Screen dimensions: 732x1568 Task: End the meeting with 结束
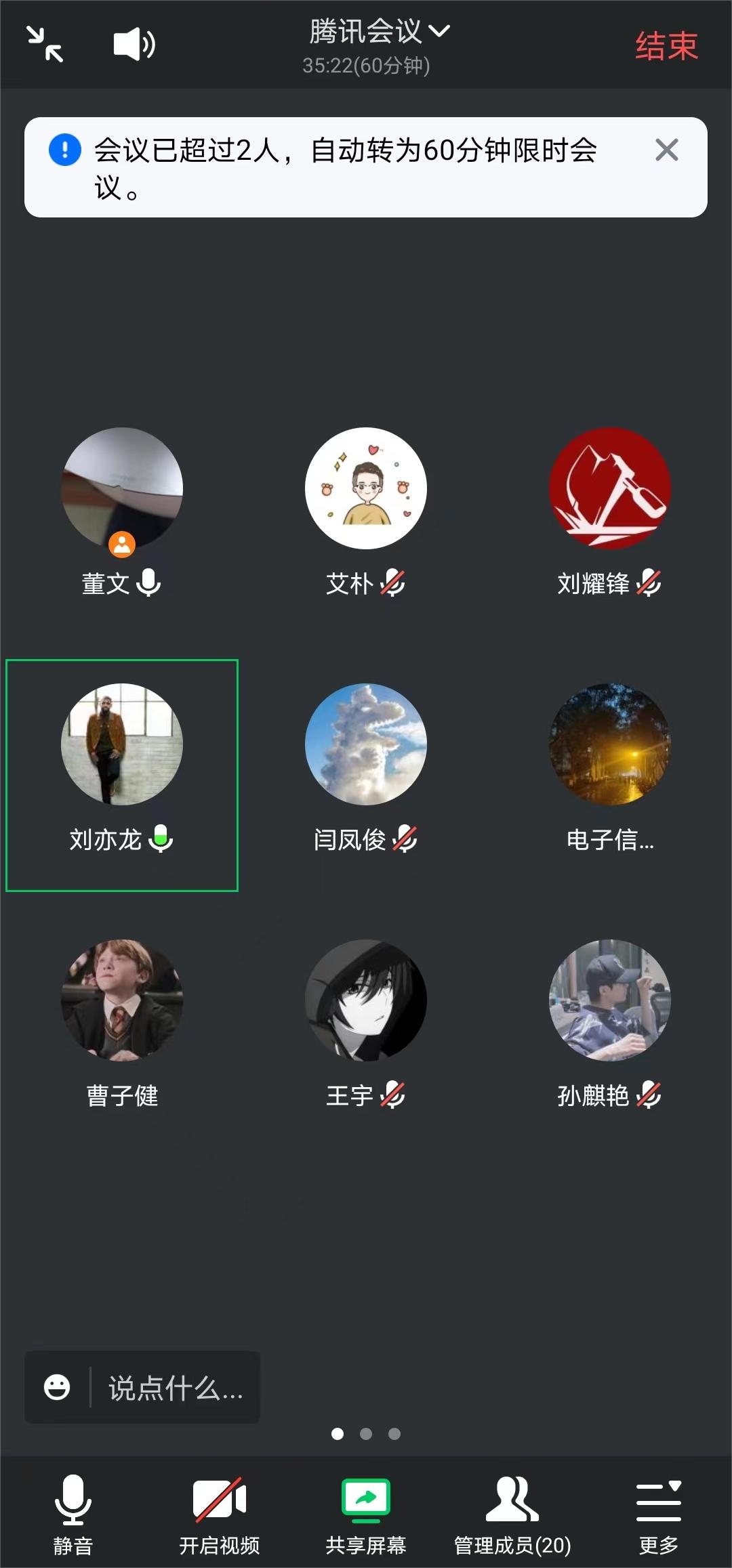coord(666,46)
